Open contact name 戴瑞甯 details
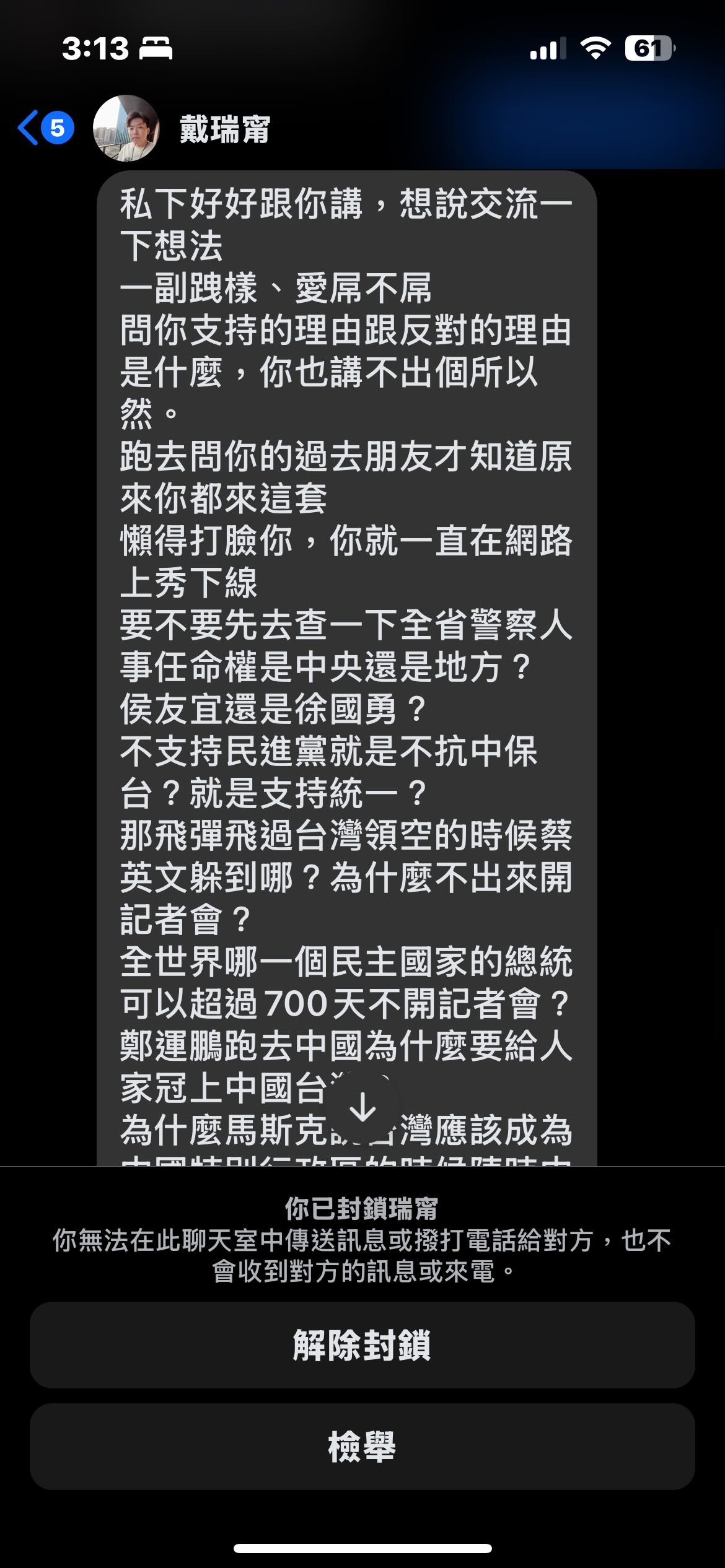Screen dimensions: 725x1568 click(225, 129)
